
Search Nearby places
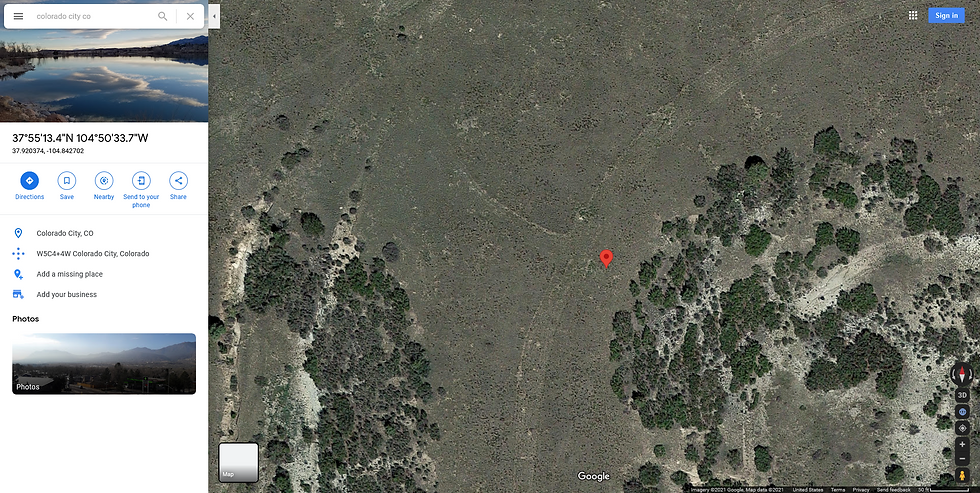(104, 181)
